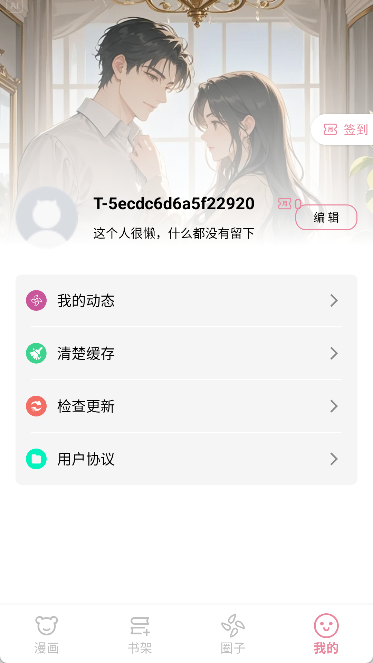View the 用户协议 user agreement
The height and width of the screenshot is (663, 373).
(186, 459)
